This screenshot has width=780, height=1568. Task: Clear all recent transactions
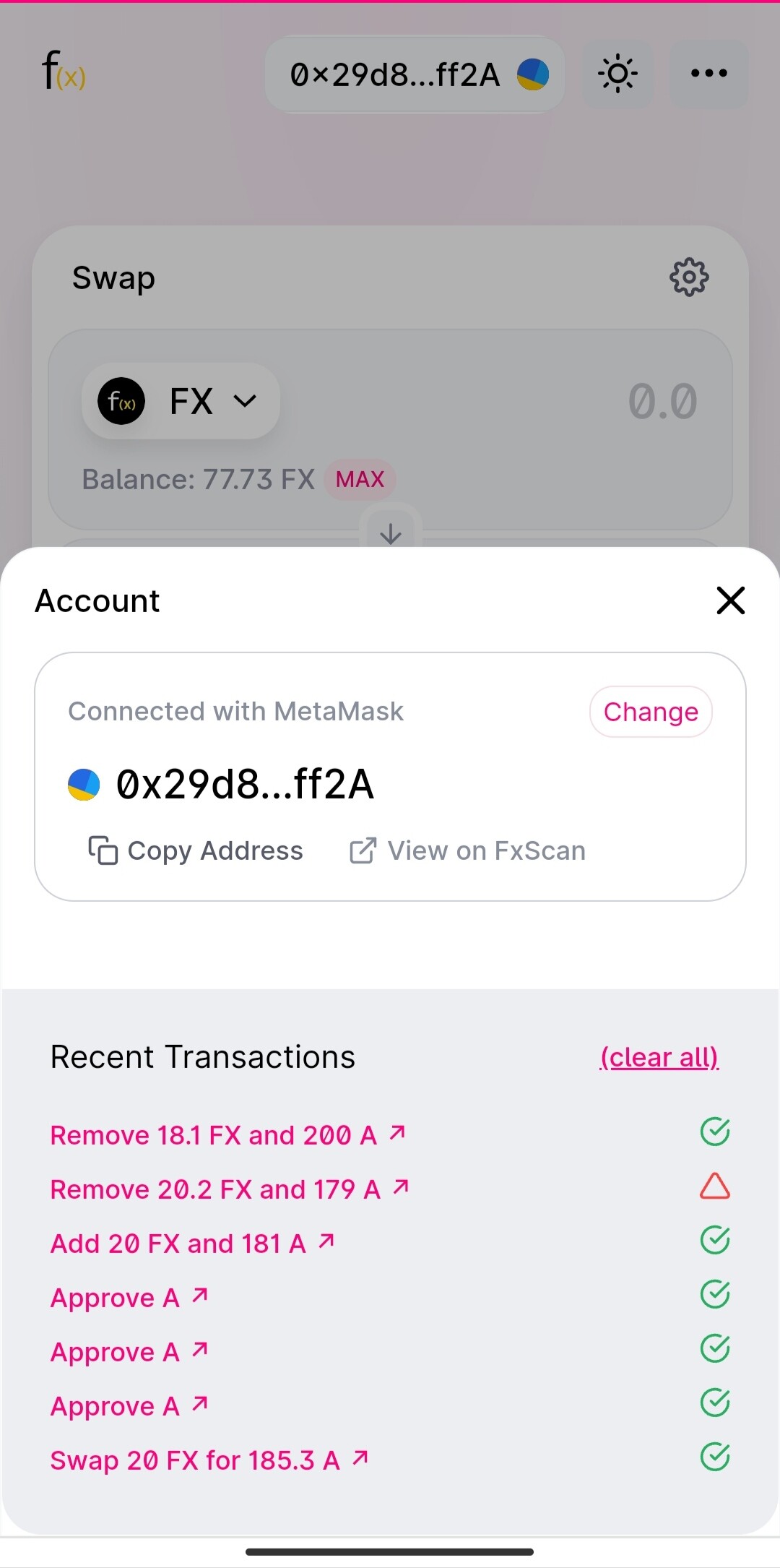659,1057
